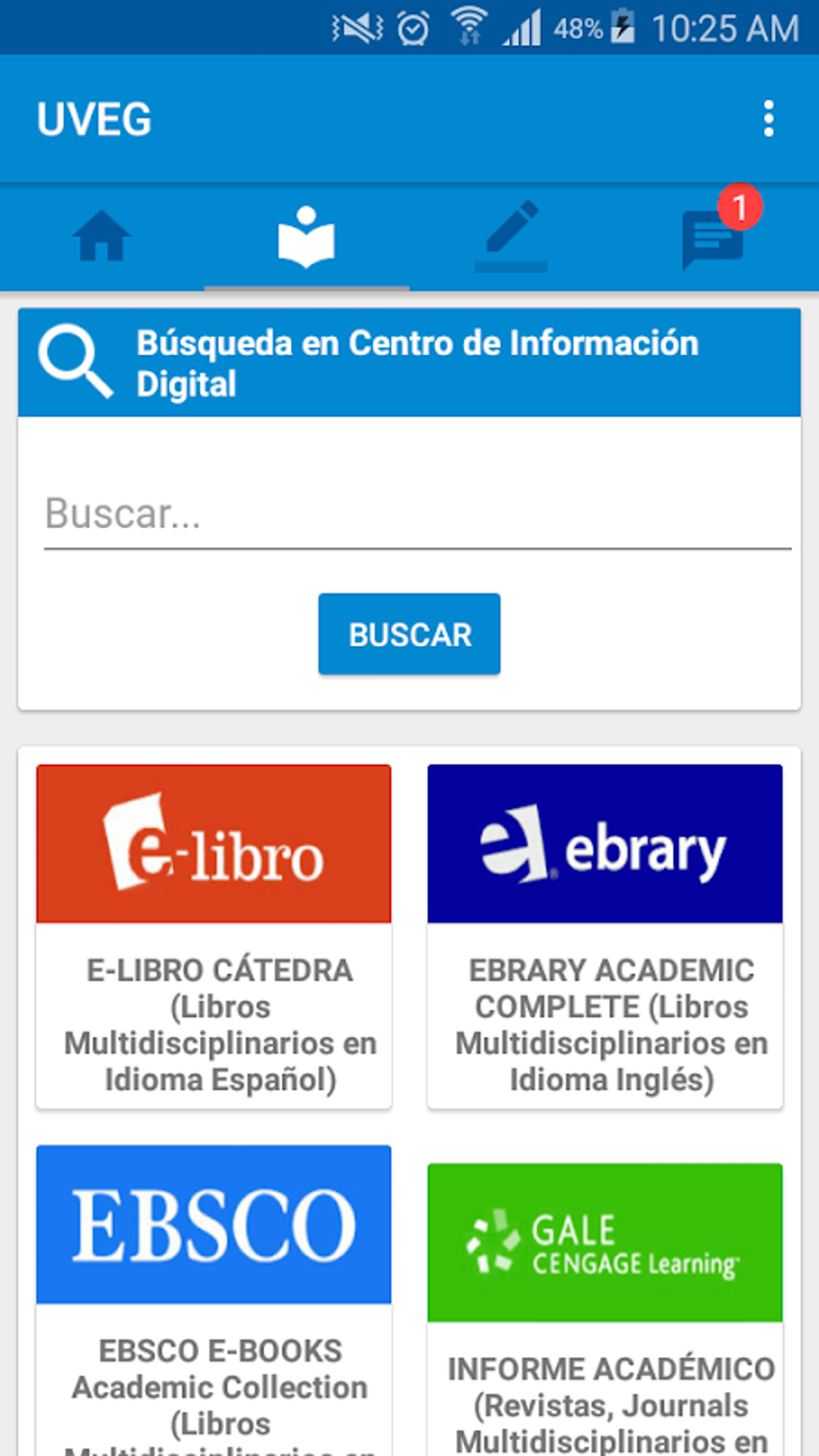Tap the vibrate mode status icon

[356, 28]
